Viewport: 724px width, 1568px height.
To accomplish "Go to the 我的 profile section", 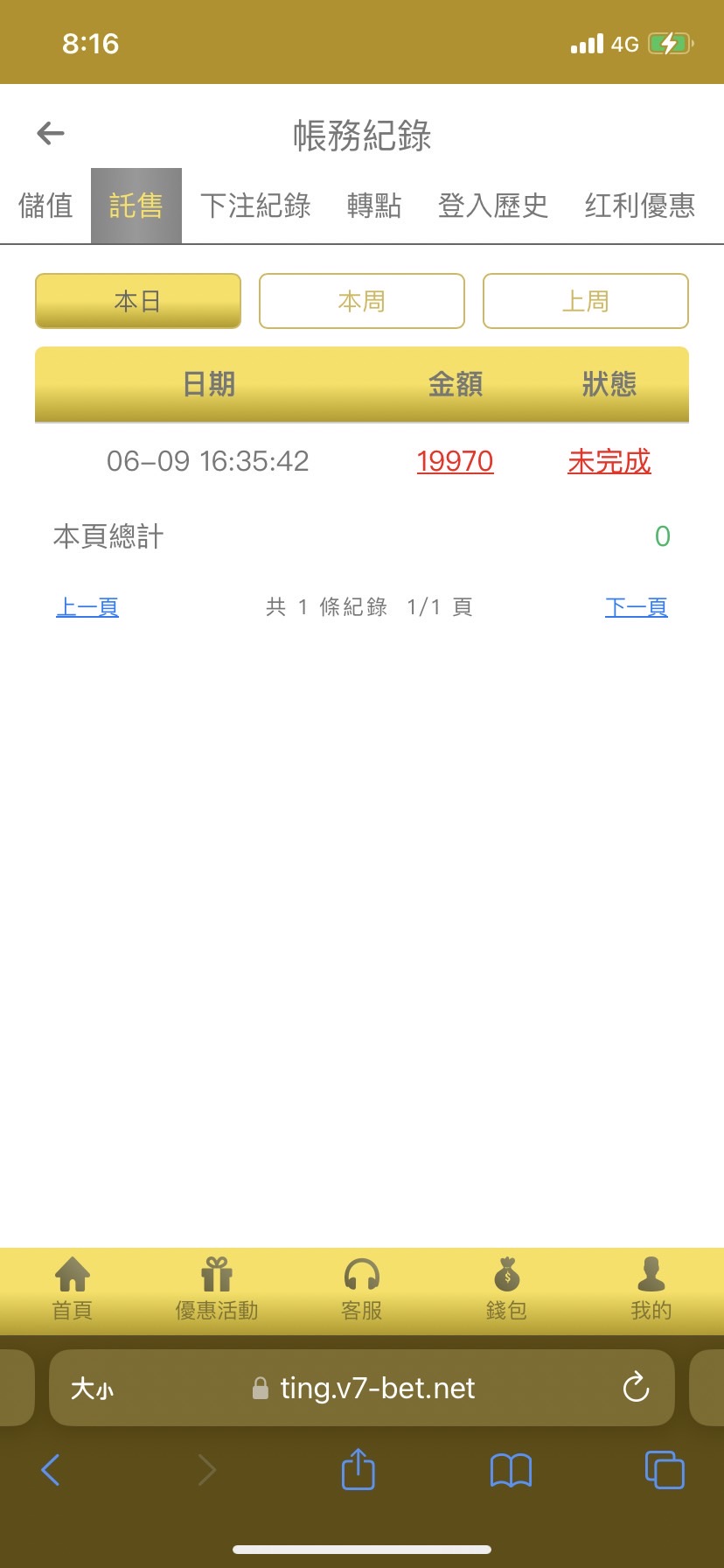I will [x=651, y=1288].
